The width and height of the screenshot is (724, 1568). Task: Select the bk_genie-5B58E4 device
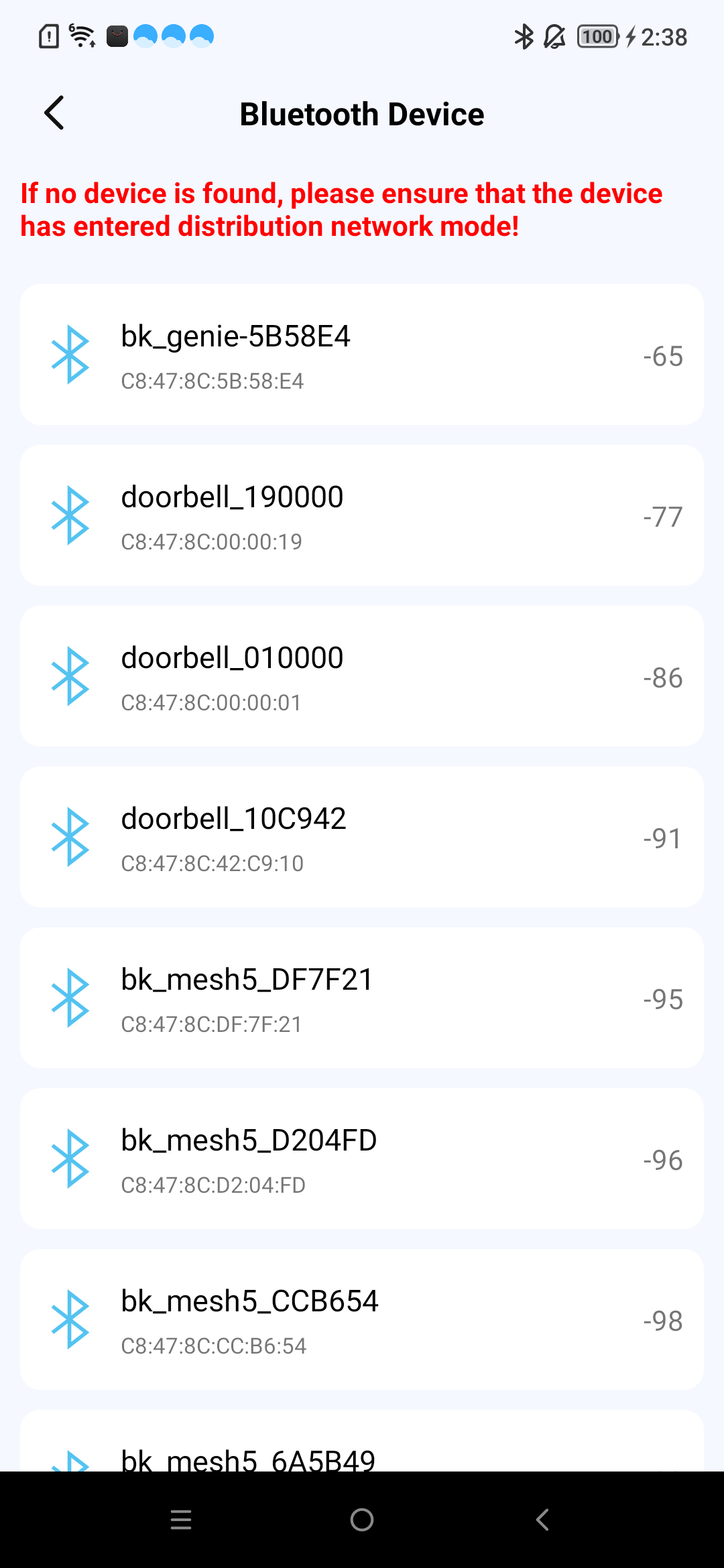click(x=362, y=354)
